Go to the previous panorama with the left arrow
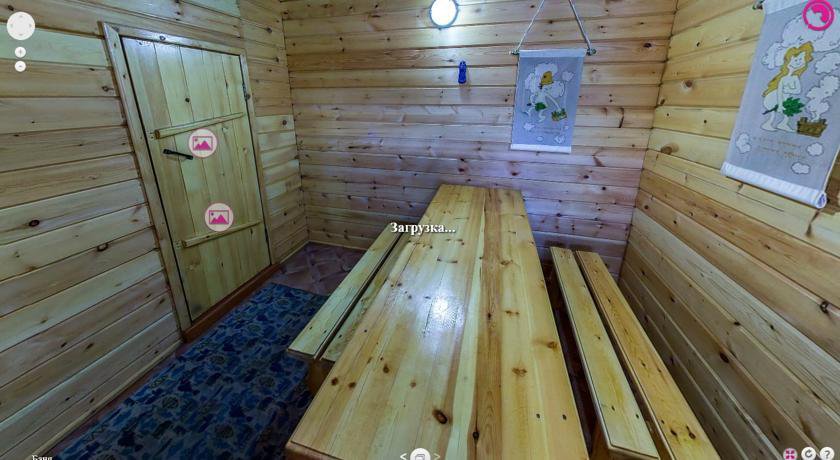The image size is (840, 460). pyautogui.click(x=403, y=456)
